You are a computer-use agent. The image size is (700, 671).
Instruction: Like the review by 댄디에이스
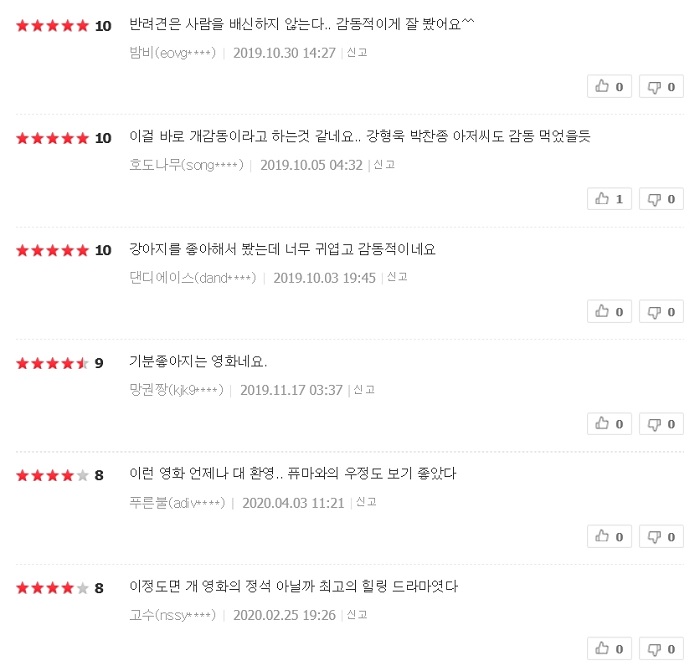[609, 311]
